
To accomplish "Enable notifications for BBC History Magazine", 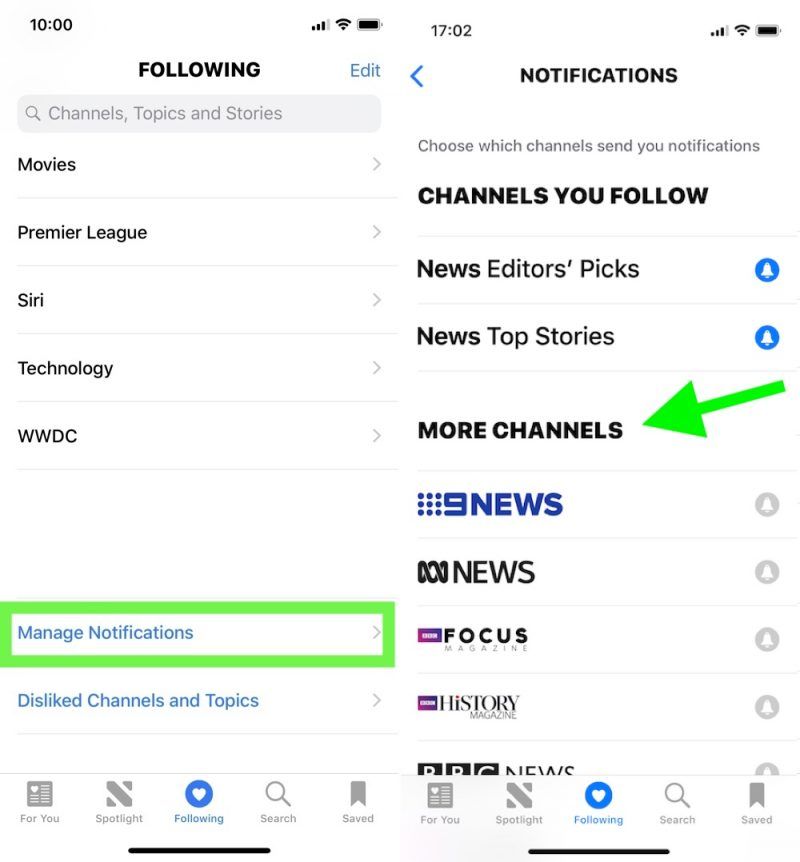I will [766, 706].
